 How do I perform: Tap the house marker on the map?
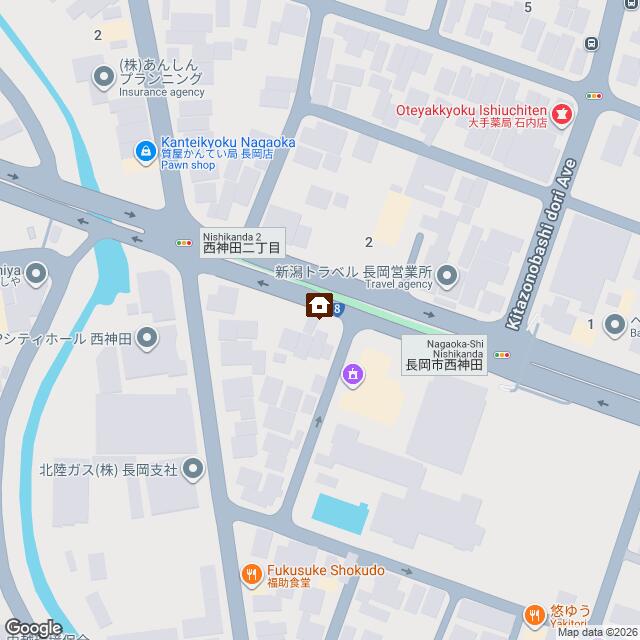tap(319, 306)
